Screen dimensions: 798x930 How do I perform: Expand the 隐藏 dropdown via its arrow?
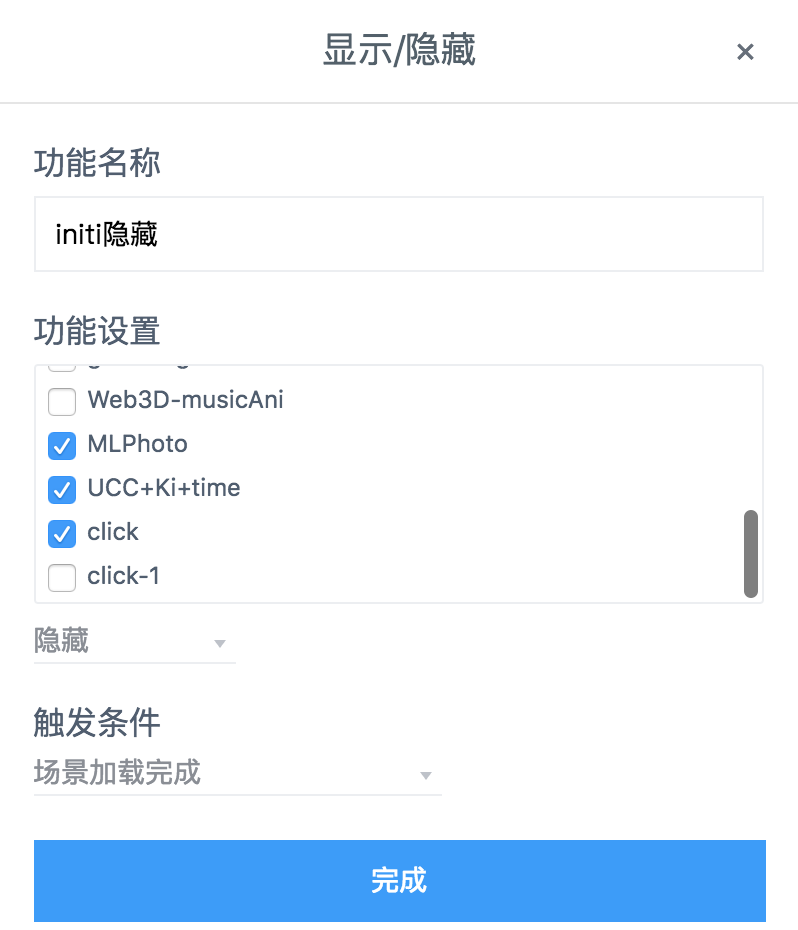pyautogui.click(x=220, y=643)
